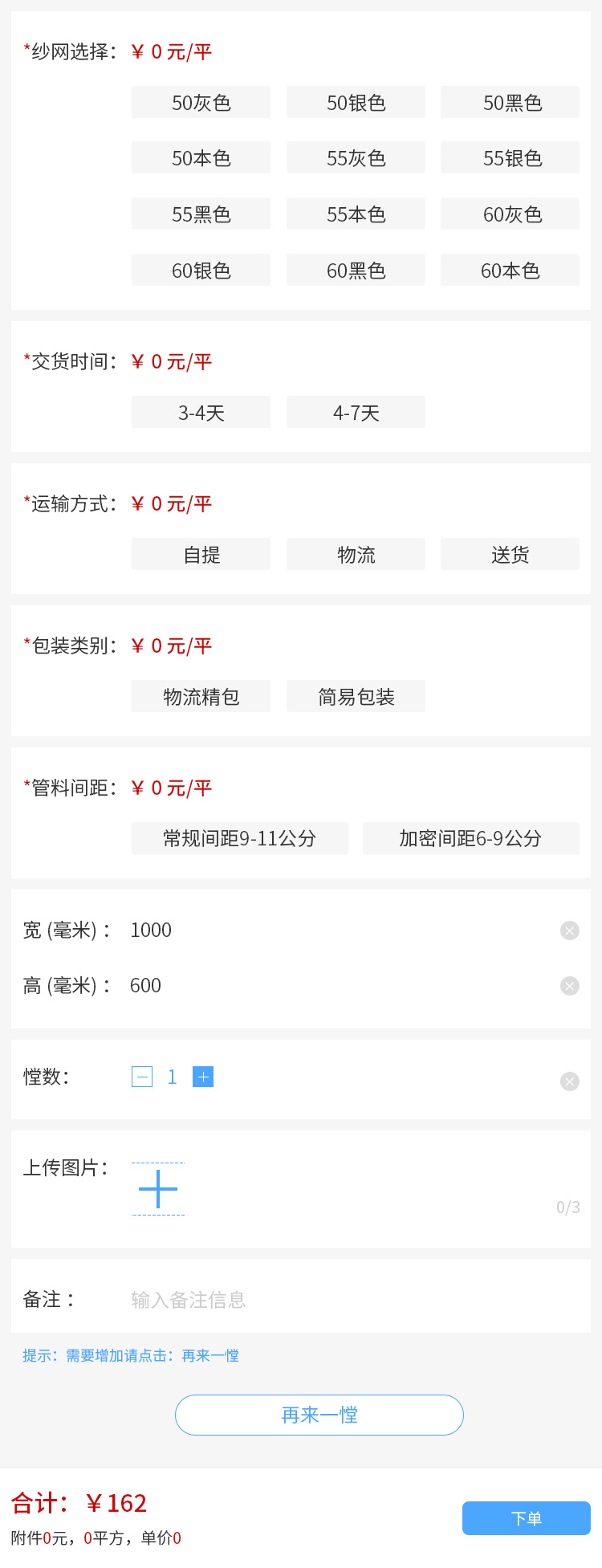Select 3-4天 delivery time
This screenshot has height=1568, width=602.
(201, 413)
